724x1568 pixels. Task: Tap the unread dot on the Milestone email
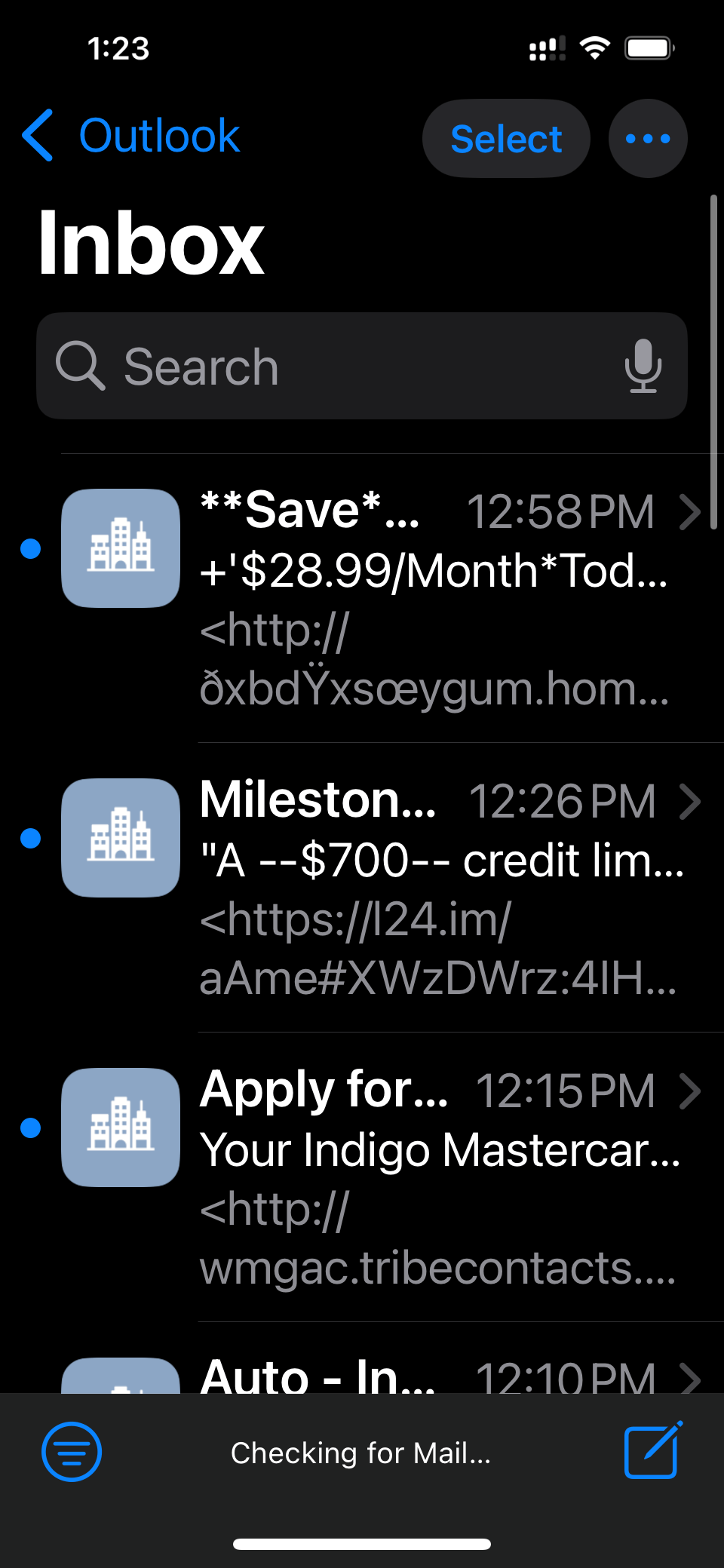tap(29, 838)
